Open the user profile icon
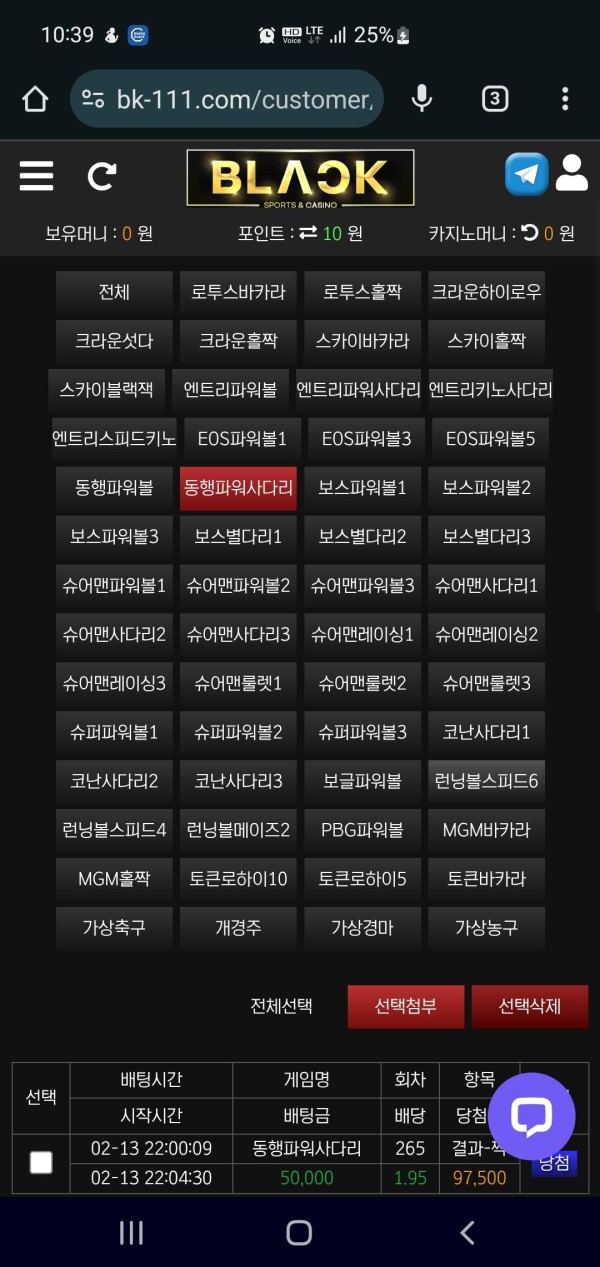This screenshot has width=600, height=1267. (x=572, y=173)
